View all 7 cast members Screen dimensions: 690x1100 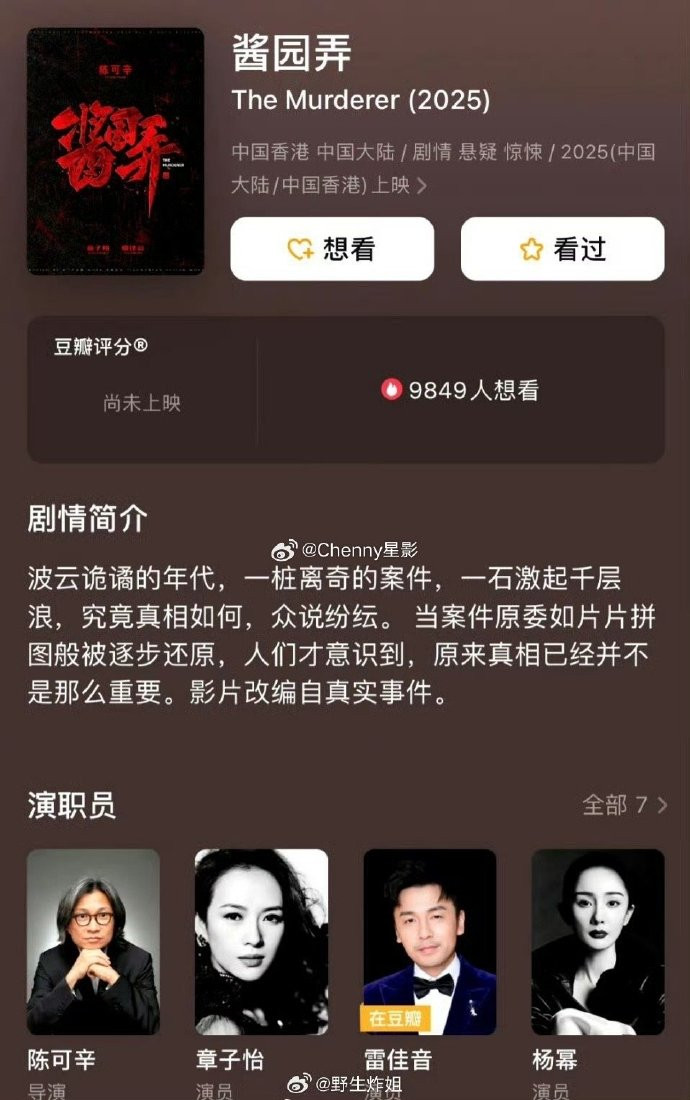625,804
